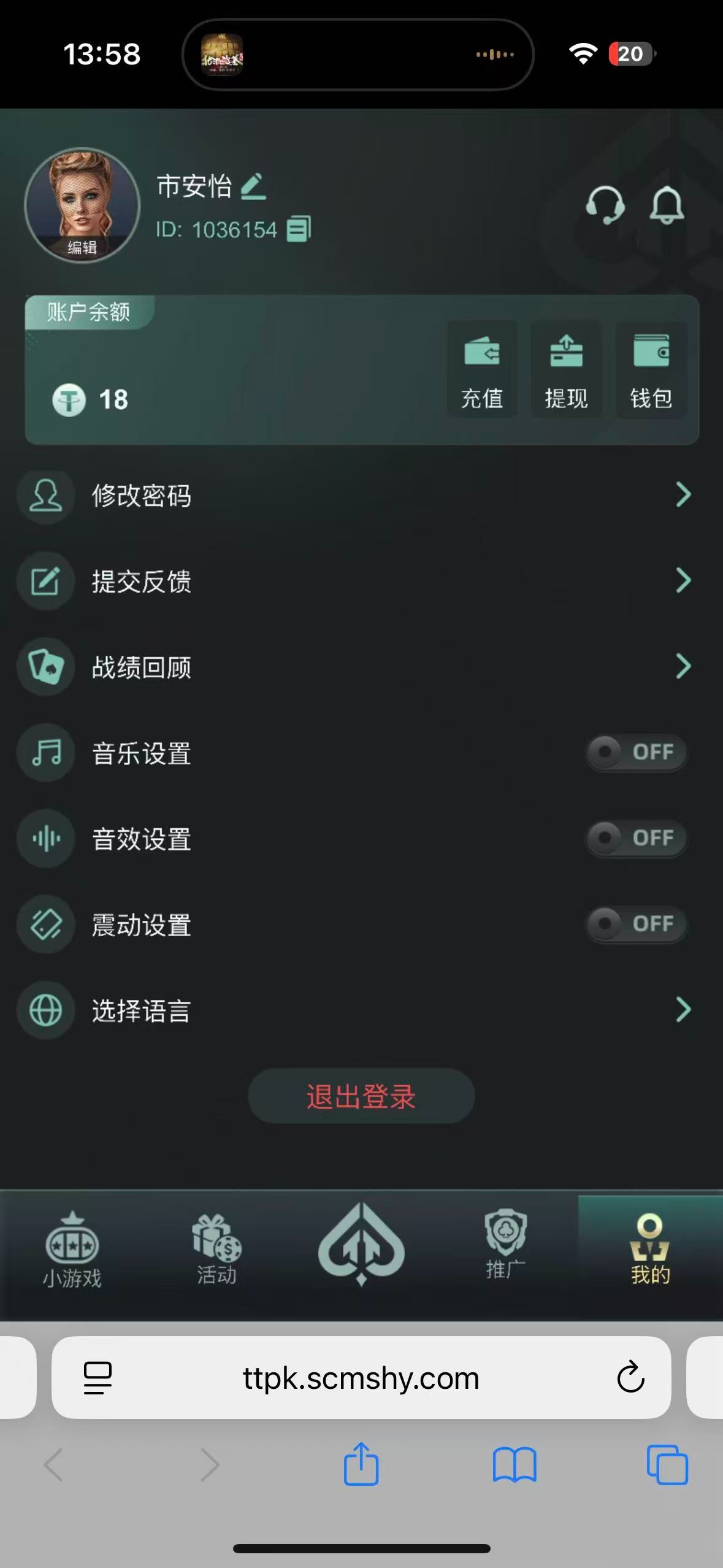Copy the user ID 1036154
This screenshot has width=723, height=1568.
point(299,229)
